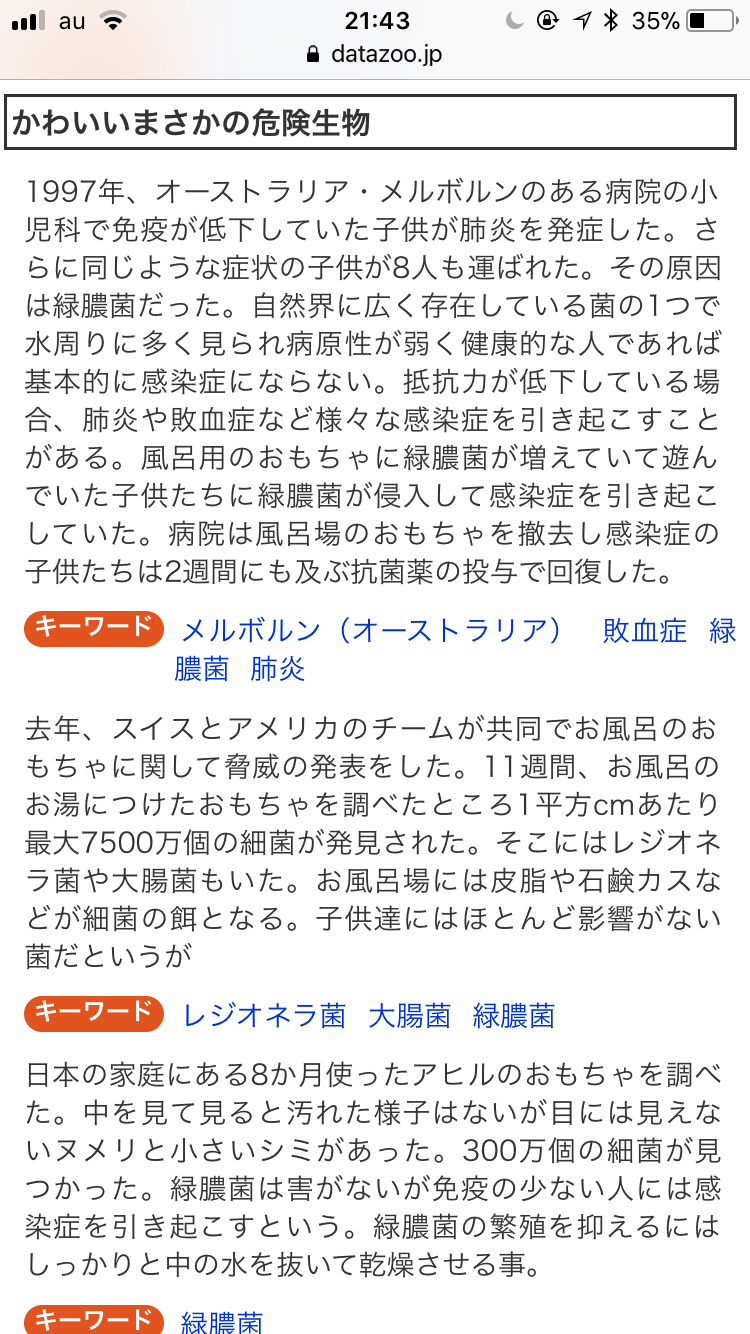Follow the 肺炎 keyword link
The image size is (750, 1334).
(x=278, y=669)
